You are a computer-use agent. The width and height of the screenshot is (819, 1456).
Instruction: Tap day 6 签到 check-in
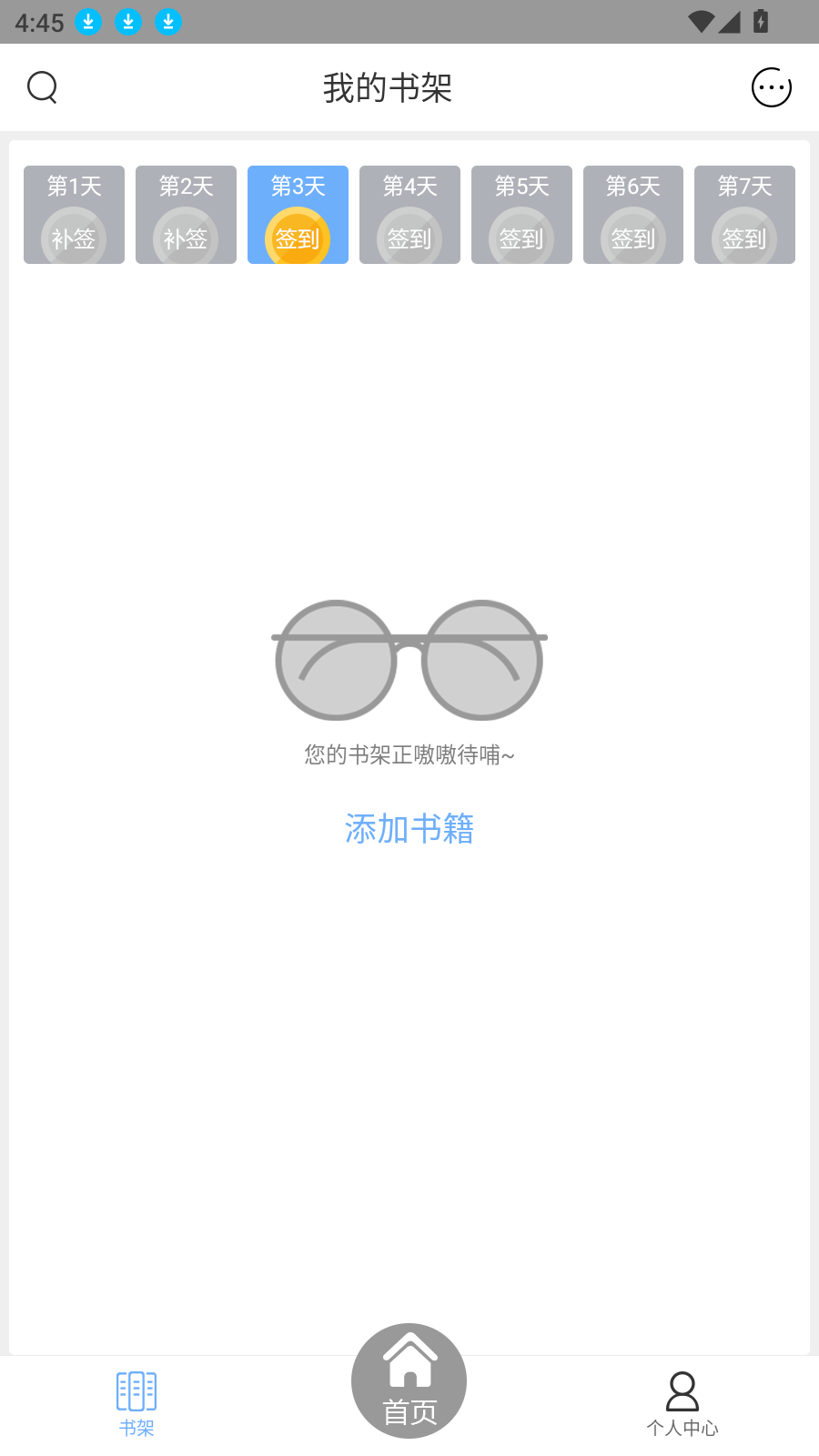pyautogui.click(x=633, y=239)
